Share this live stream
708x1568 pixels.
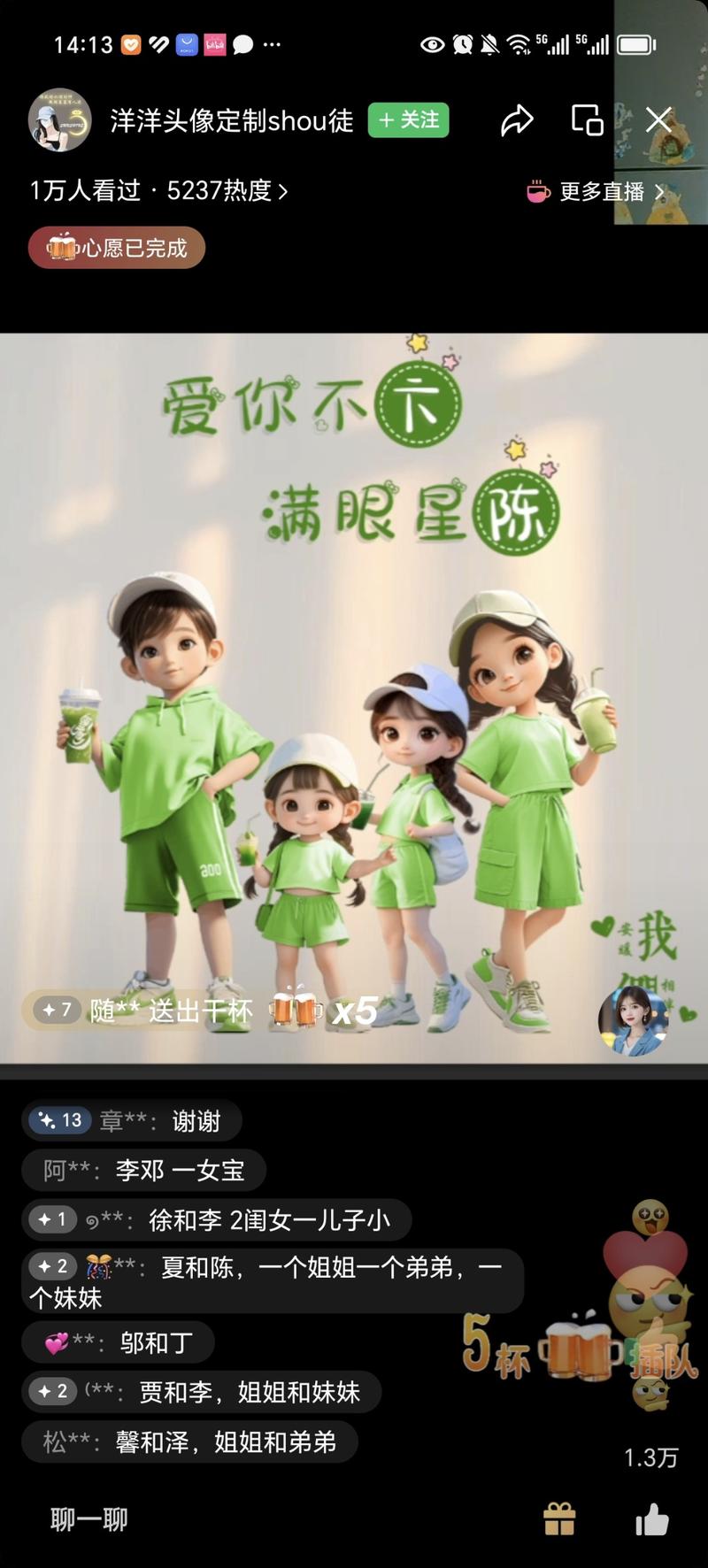click(517, 120)
